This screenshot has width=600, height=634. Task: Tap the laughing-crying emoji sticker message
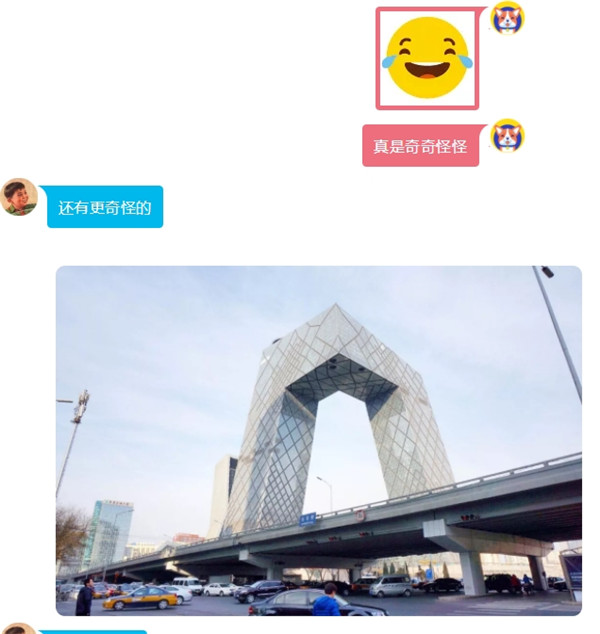tap(427, 58)
